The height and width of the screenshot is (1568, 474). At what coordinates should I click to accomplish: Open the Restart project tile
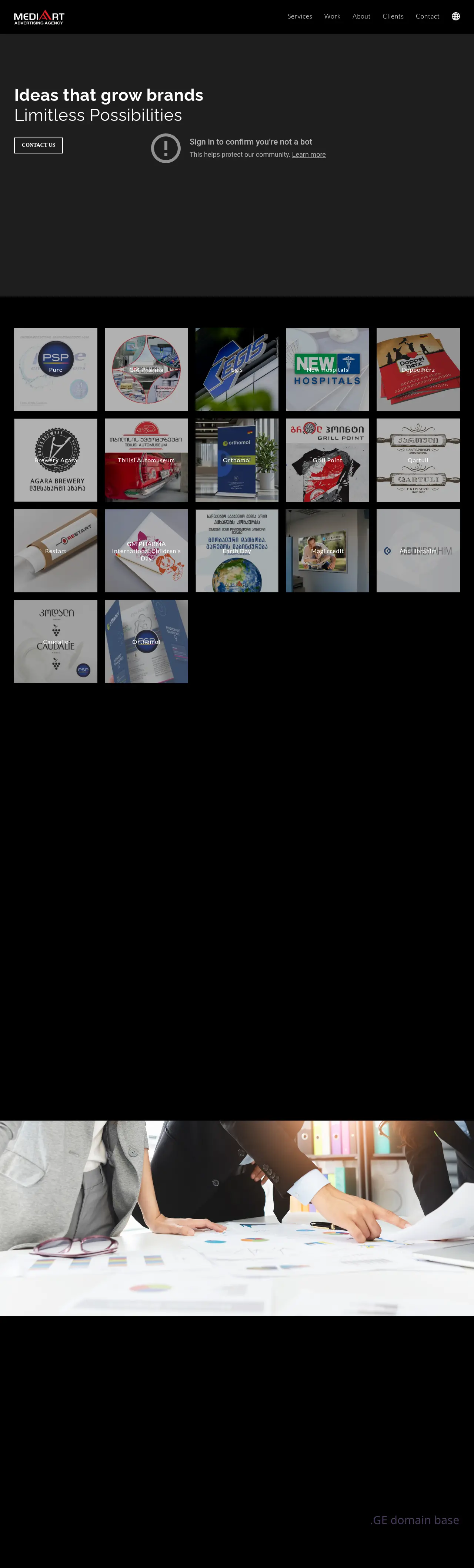(56, 550)
